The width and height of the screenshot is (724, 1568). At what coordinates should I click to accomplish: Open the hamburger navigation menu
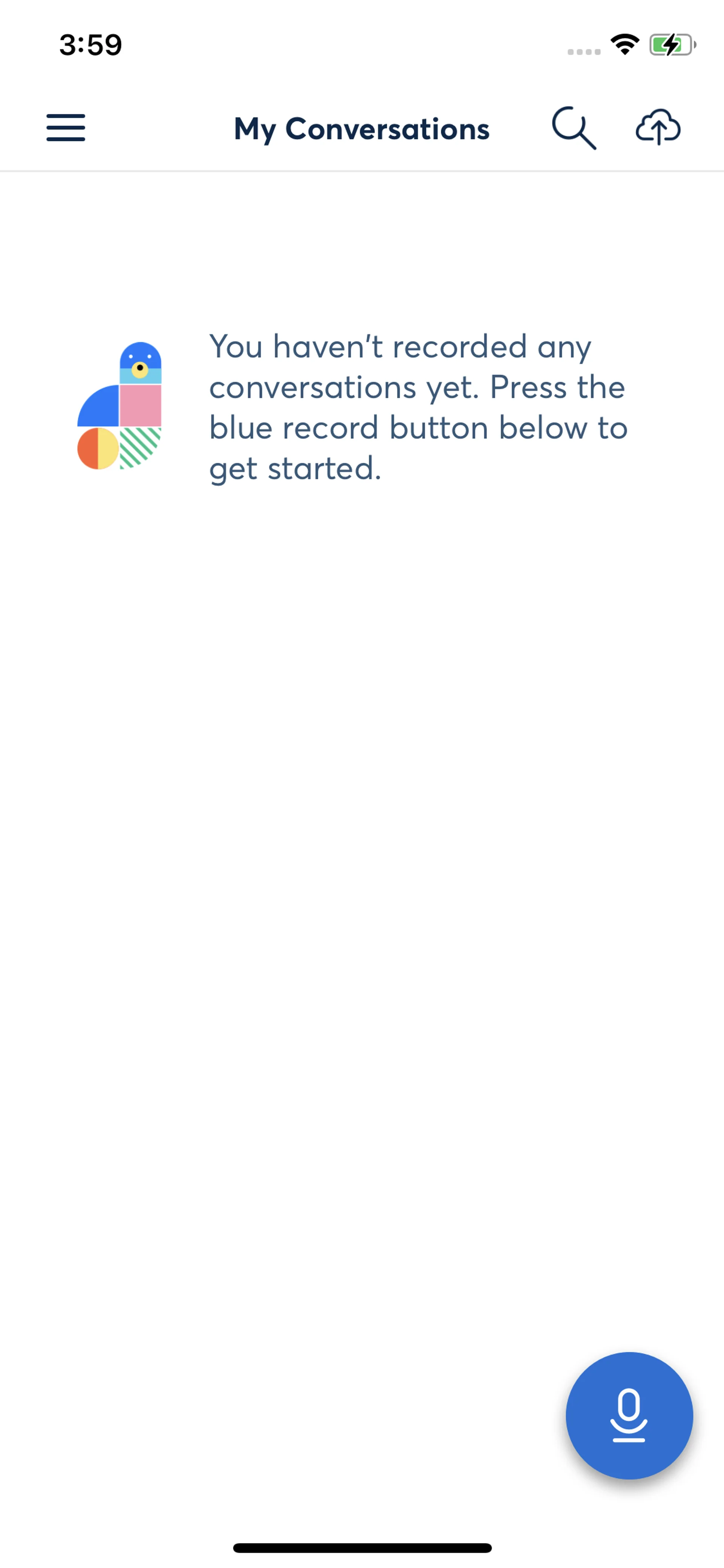(x=66, y=128)
